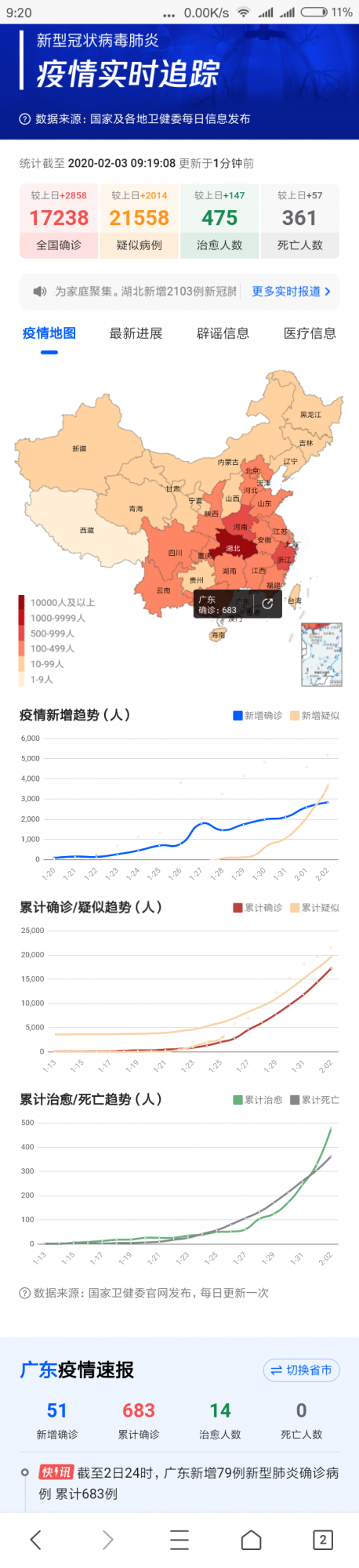Open the 更多实时报道 link
Image resolution: width=359 pixels, height=1568 pixels.
(x=291, y=292)
